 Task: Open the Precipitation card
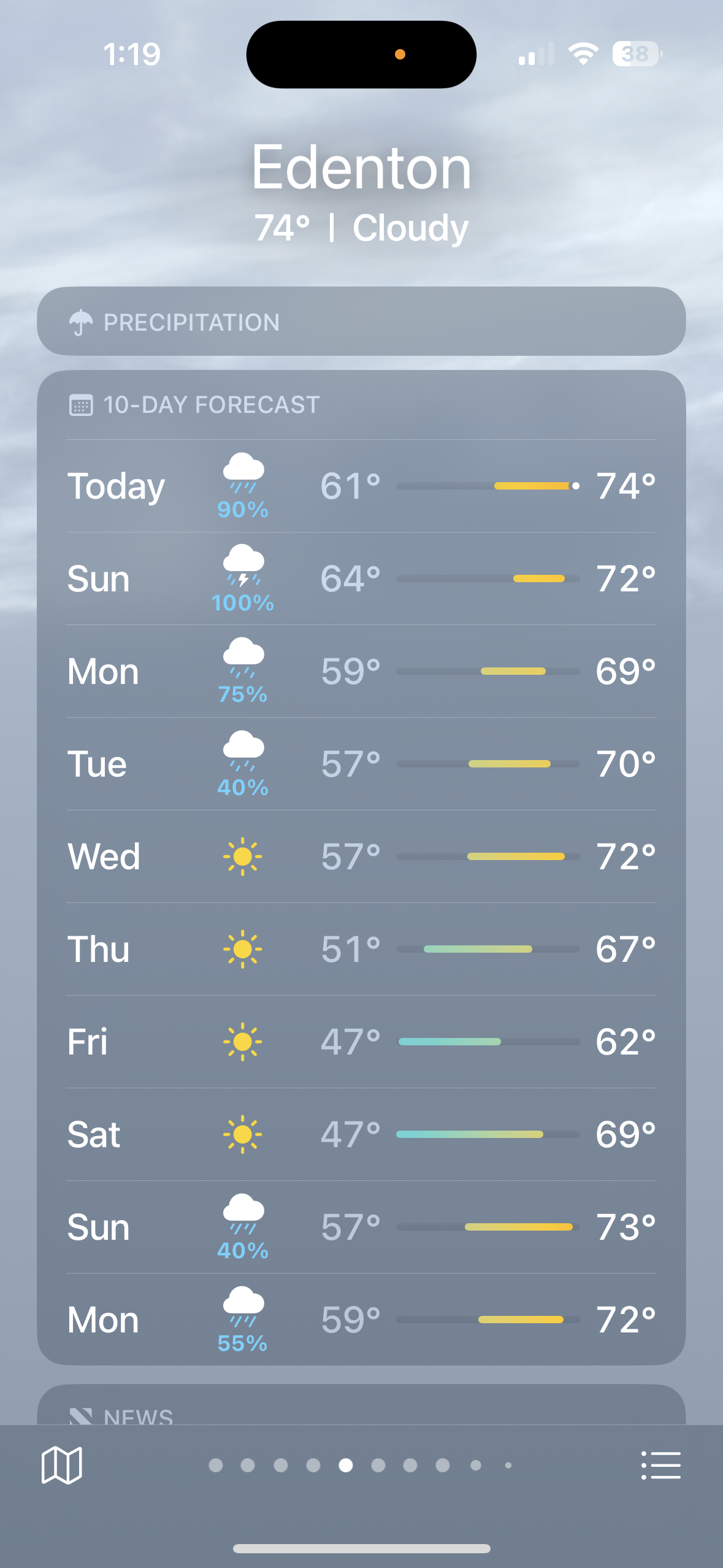[361, 321]
